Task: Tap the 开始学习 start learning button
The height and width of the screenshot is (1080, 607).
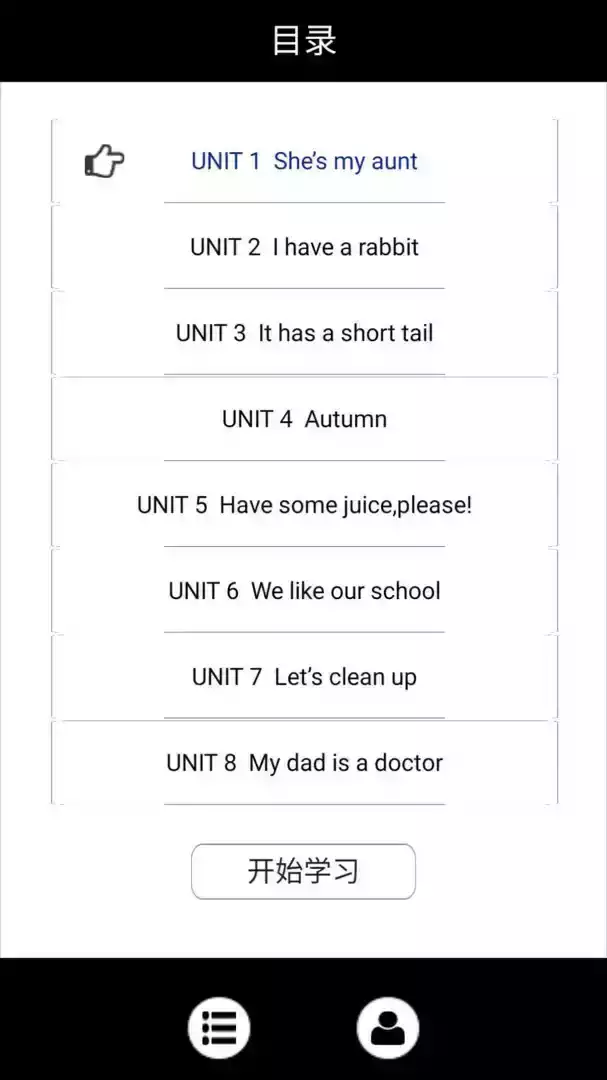Action: 303,871
